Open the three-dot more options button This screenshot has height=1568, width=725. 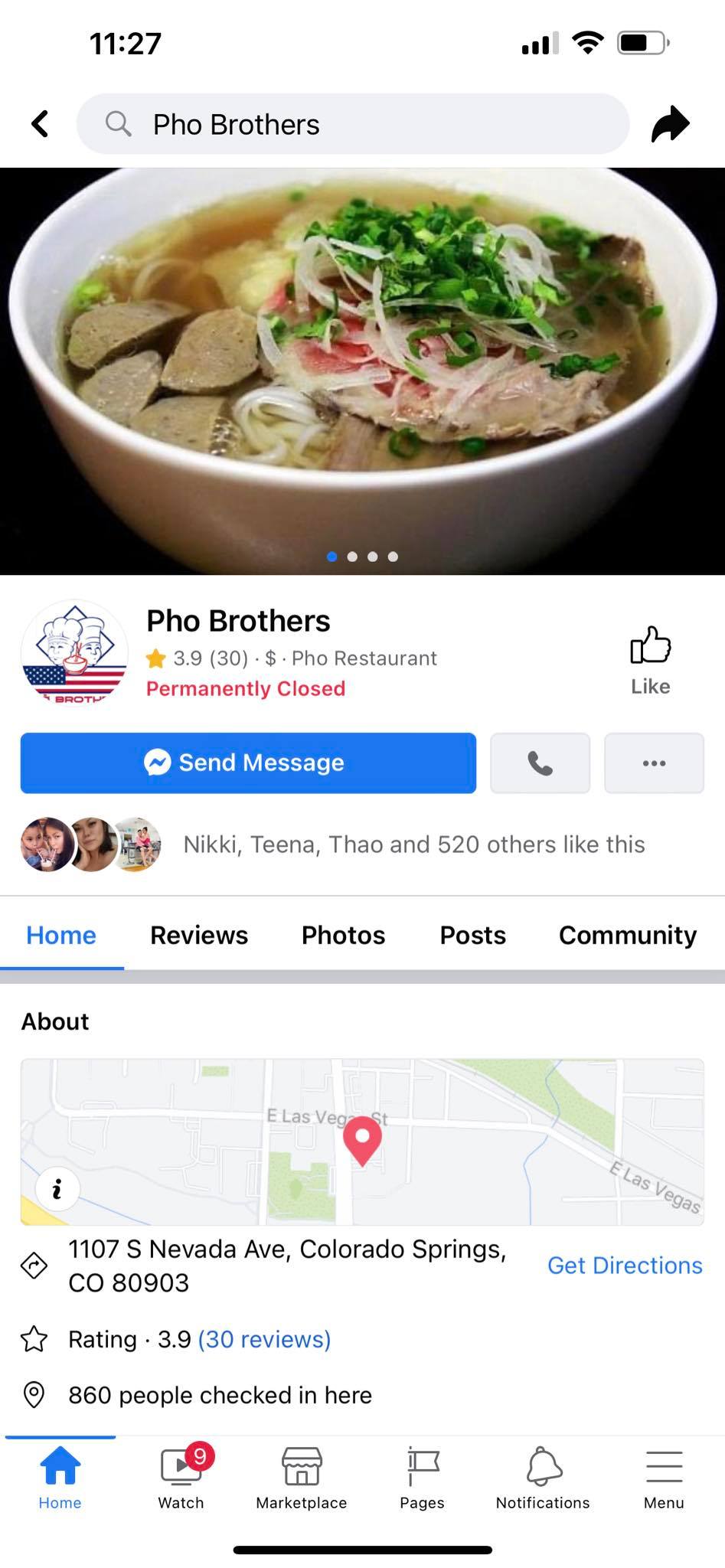tap(654, 763)
